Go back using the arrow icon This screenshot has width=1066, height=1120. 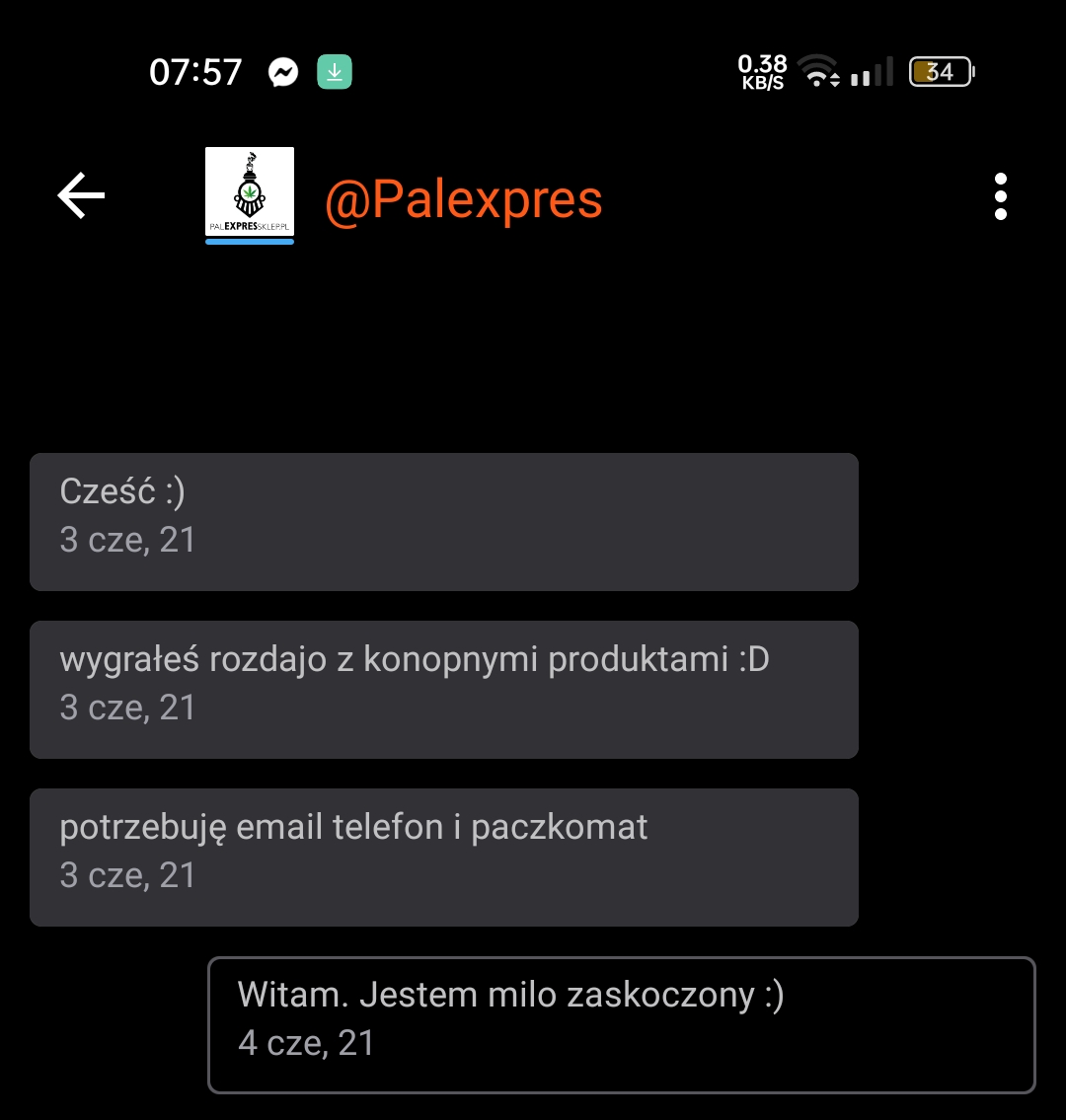coord(81,195)
